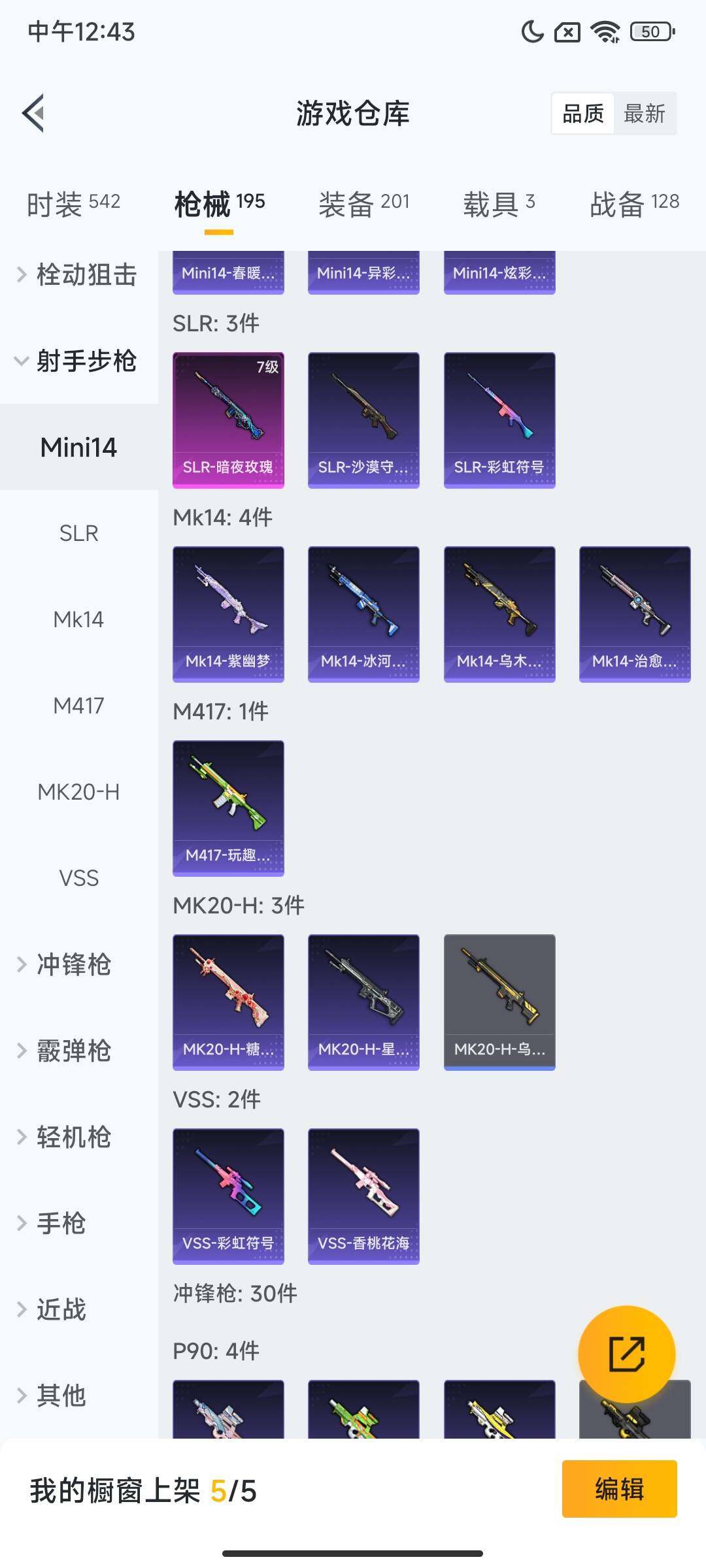
Task: Expand the 冲锋枪 category
Action: click(x=73, y=964)
